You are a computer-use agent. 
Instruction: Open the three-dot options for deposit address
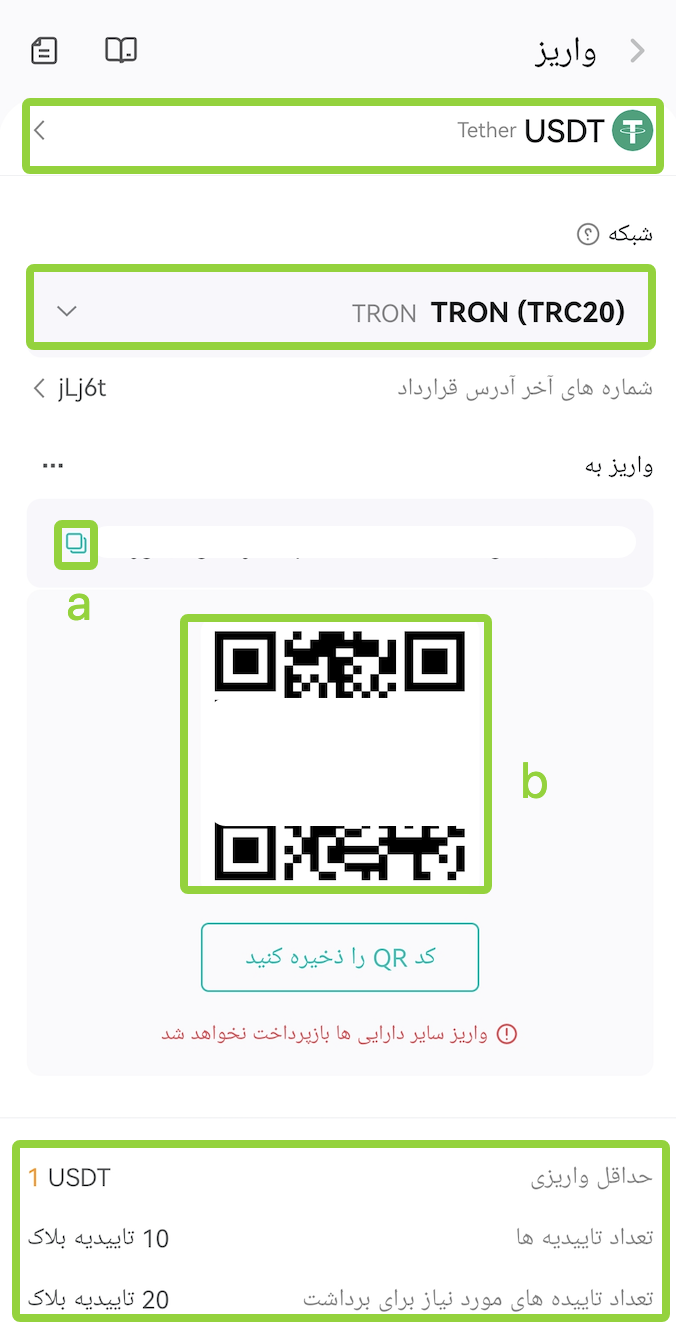coord(53,466)
